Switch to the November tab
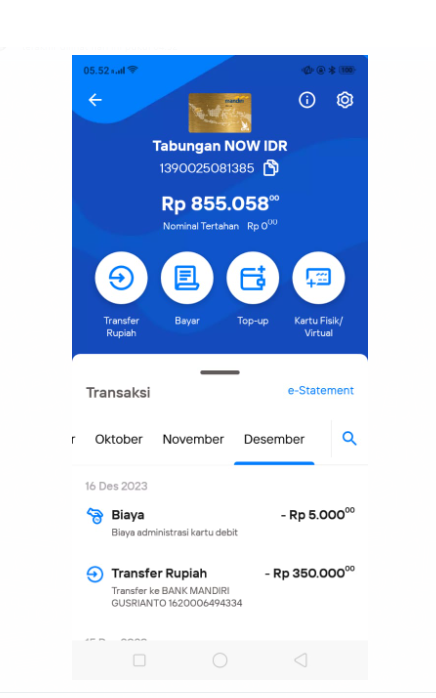This screenshot has height=698, width=436. click(x=193, y=439)
